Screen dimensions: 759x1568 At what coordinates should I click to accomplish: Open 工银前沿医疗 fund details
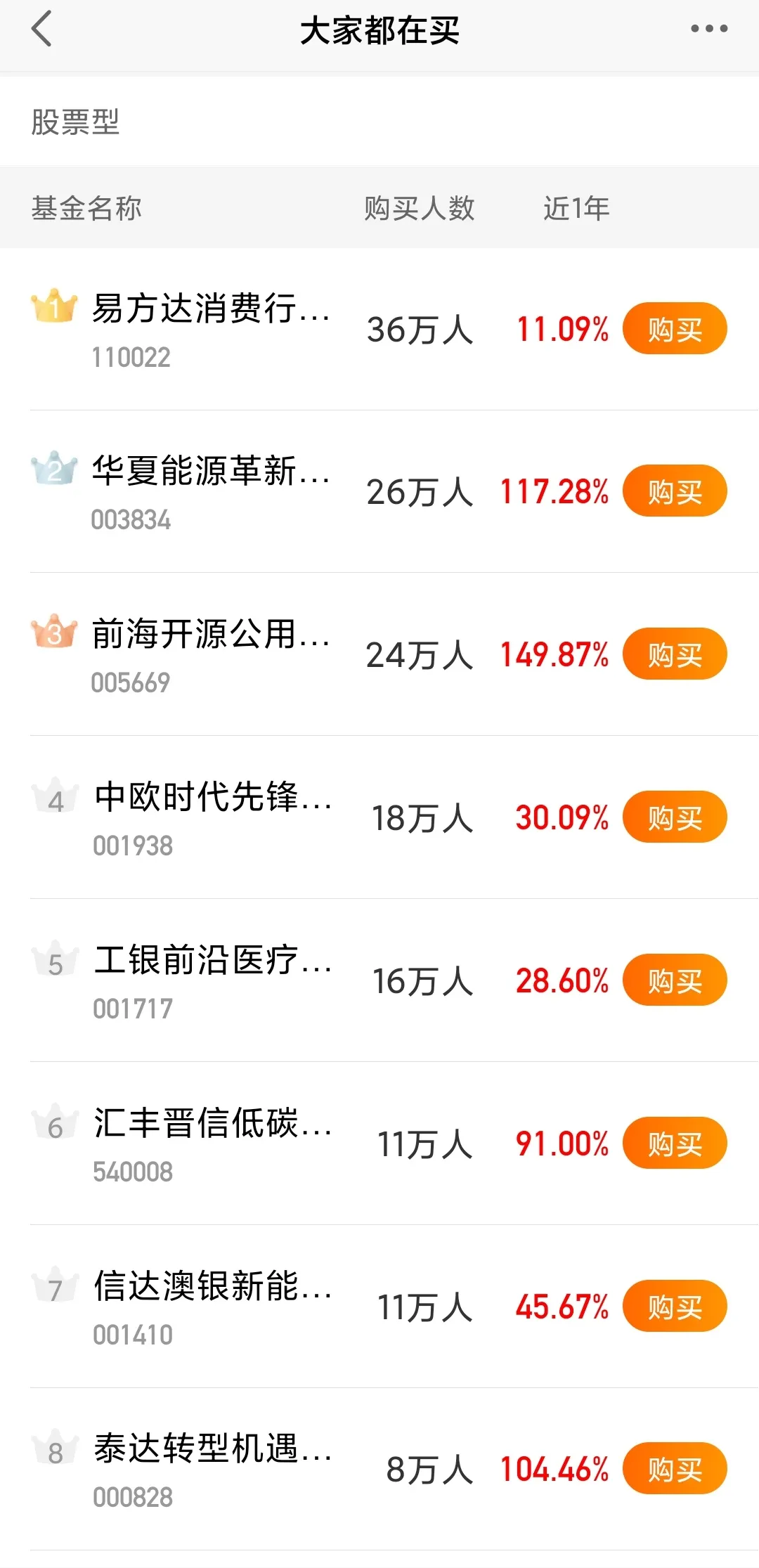[212, 961]
